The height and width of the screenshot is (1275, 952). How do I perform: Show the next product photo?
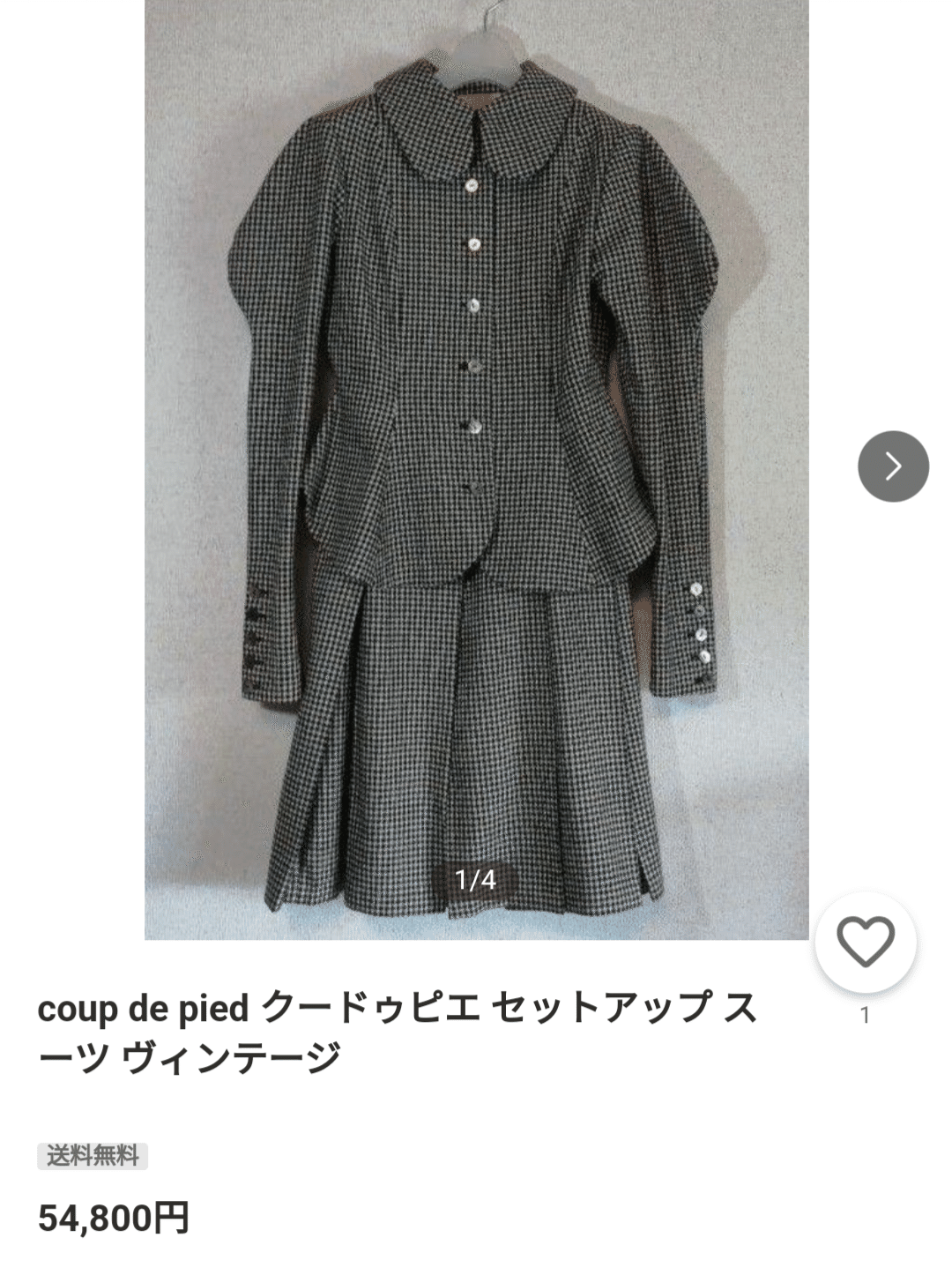coord(893,466)
